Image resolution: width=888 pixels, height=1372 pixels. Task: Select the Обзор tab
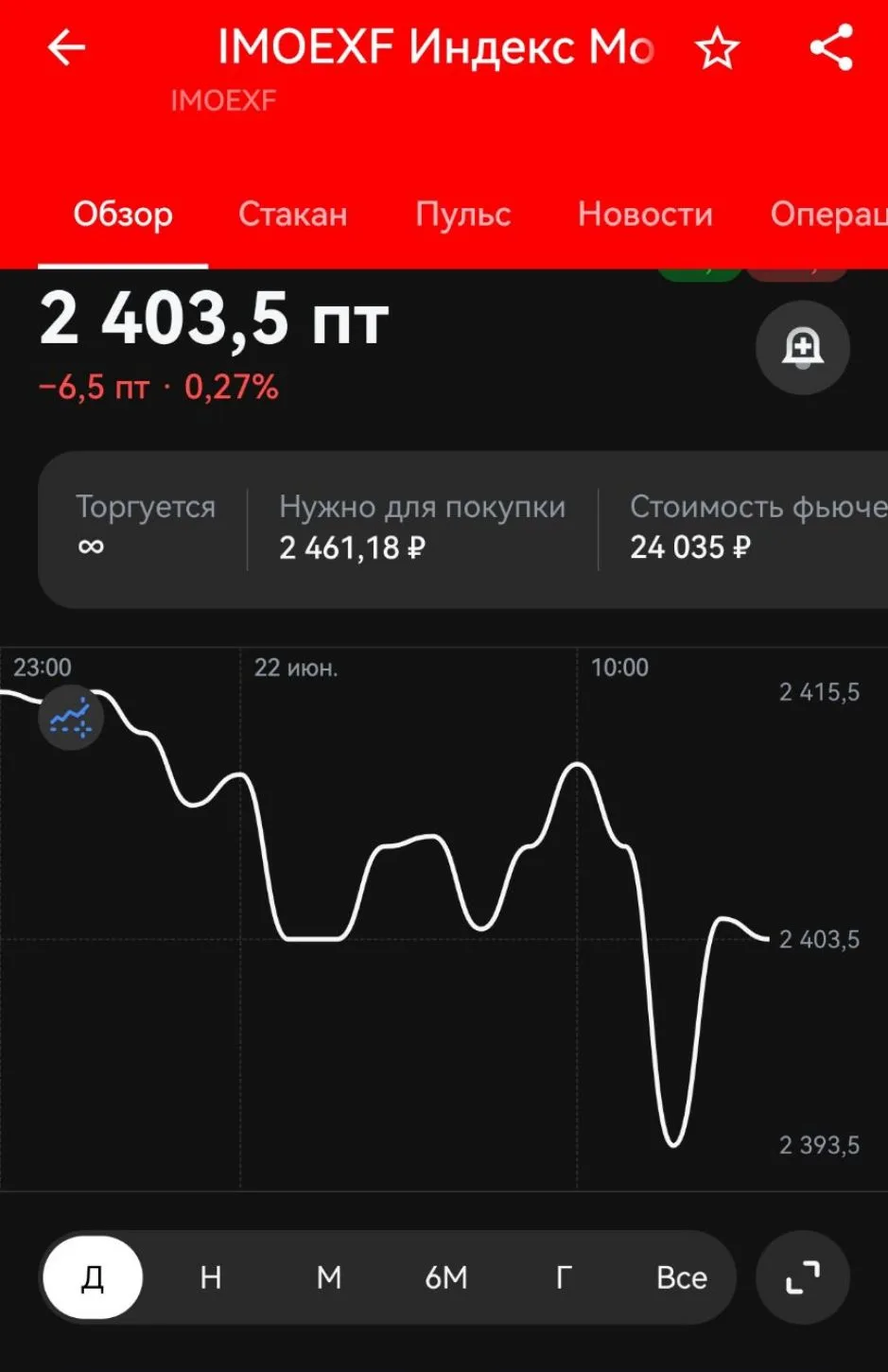(123, 214)
